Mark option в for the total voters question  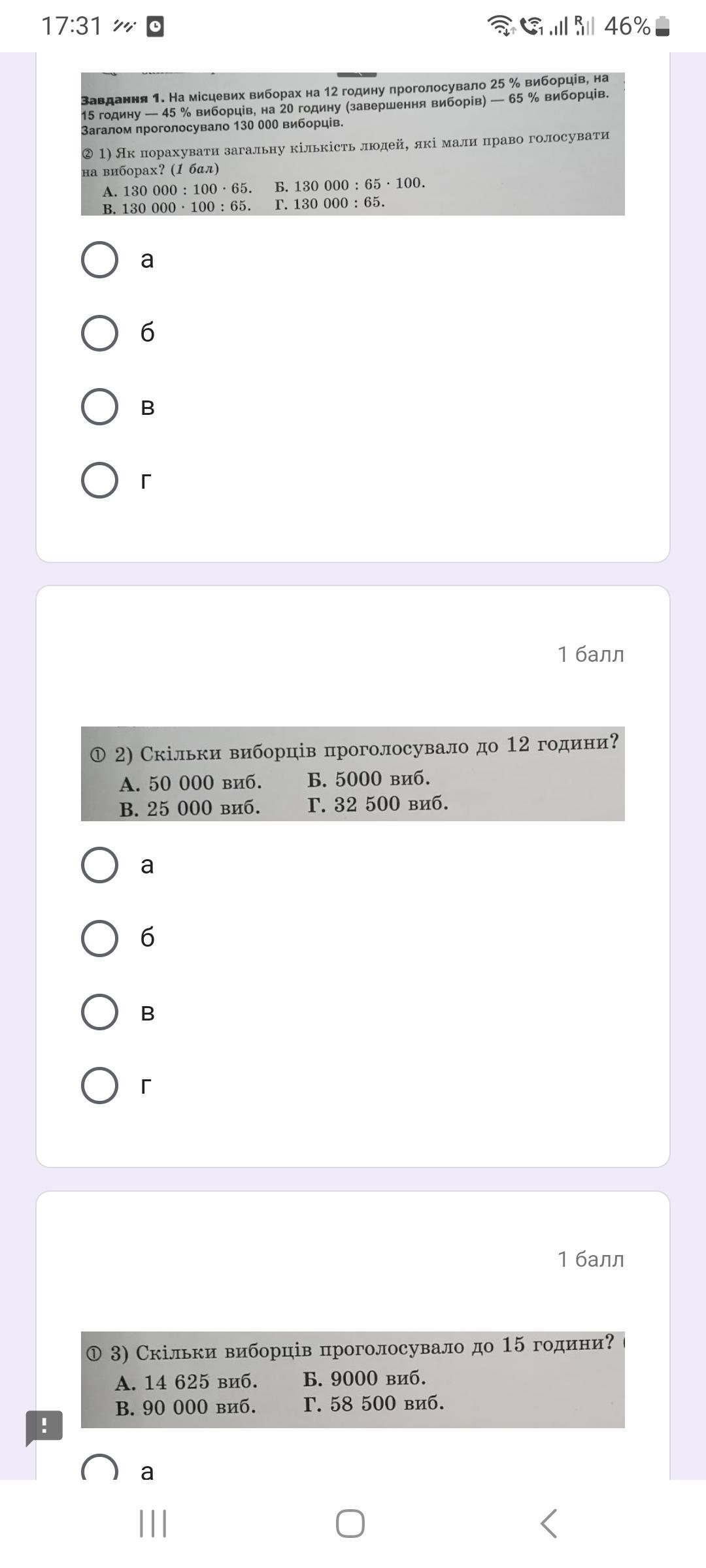[x=99, y=406]
